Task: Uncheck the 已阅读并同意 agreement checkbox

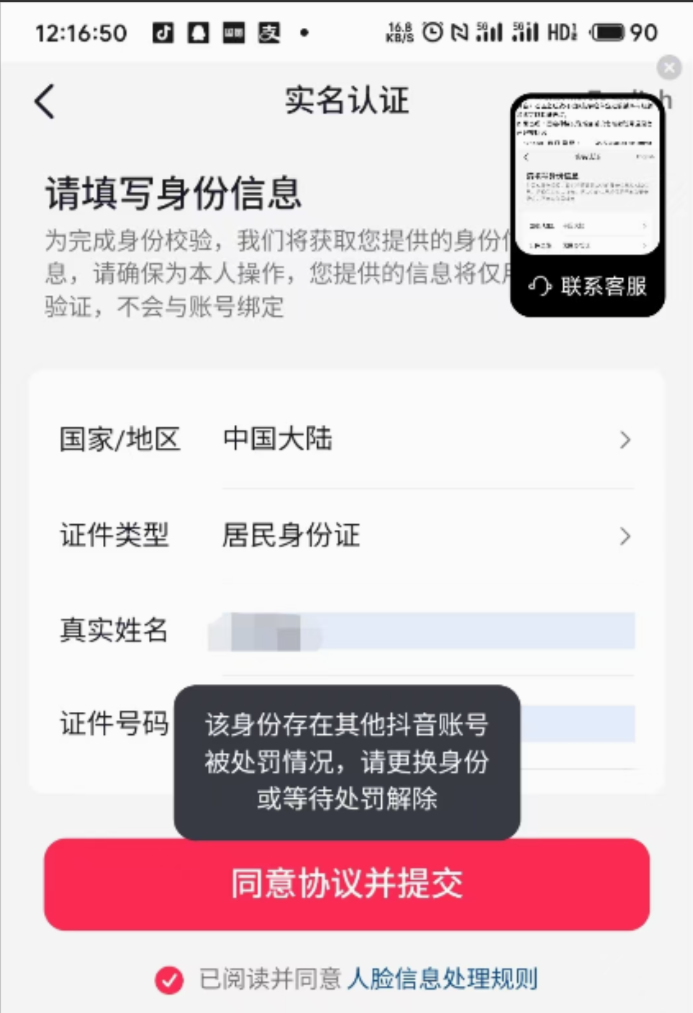Action: pos(169,980)
